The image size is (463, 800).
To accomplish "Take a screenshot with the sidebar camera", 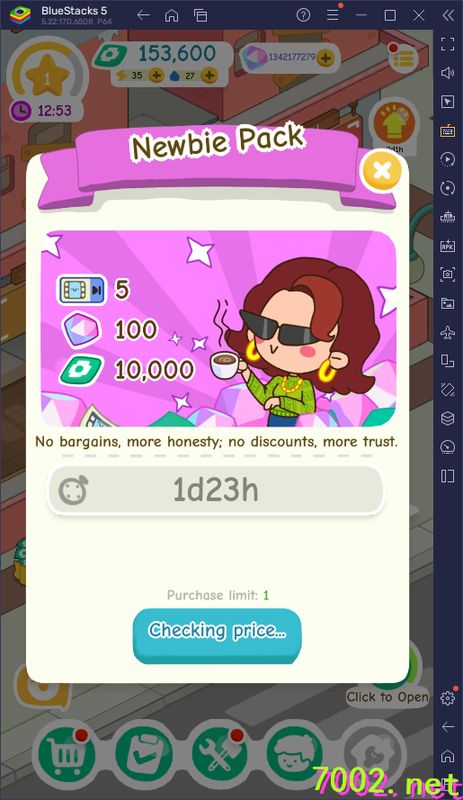I will (x=448, y=274).
